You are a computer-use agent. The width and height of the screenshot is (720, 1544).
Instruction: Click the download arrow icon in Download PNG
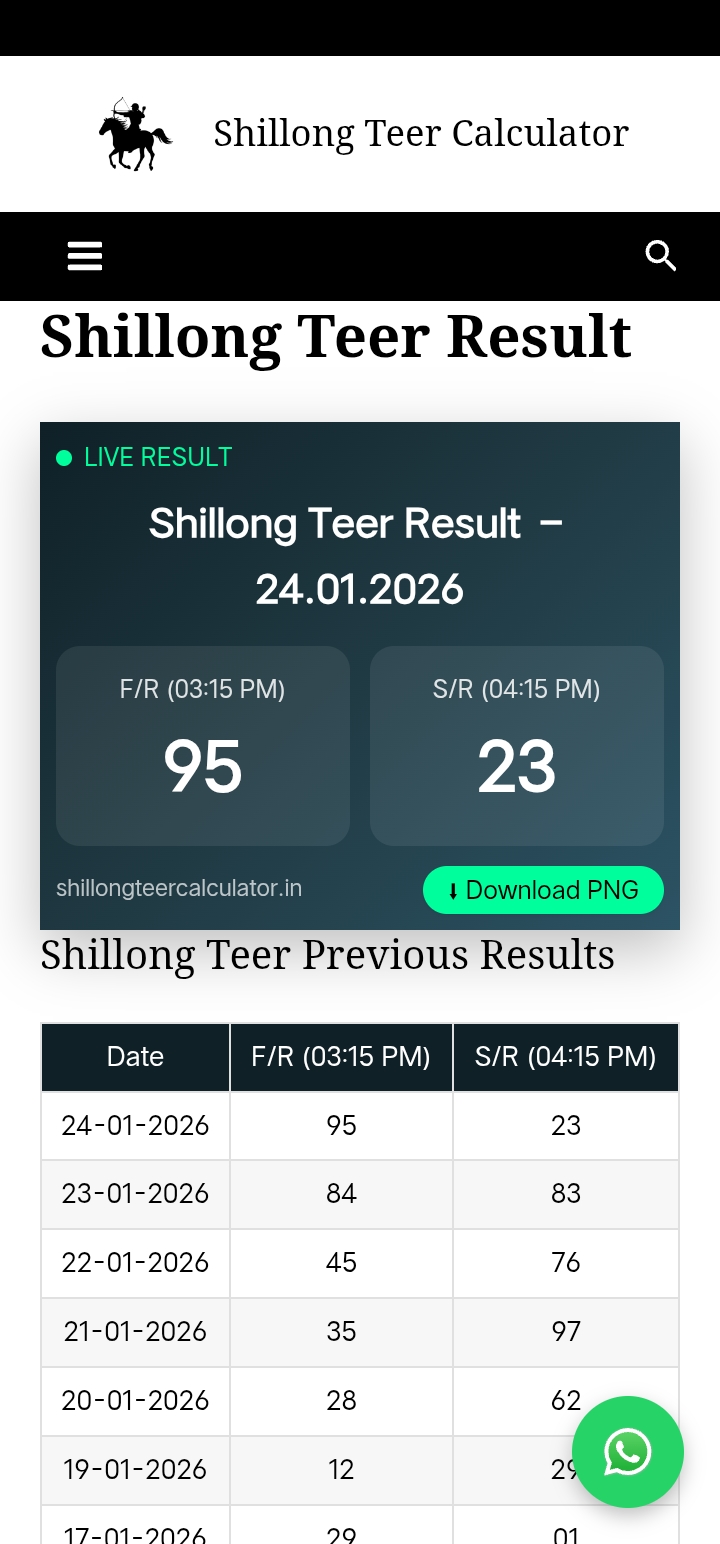click(452, 889)
